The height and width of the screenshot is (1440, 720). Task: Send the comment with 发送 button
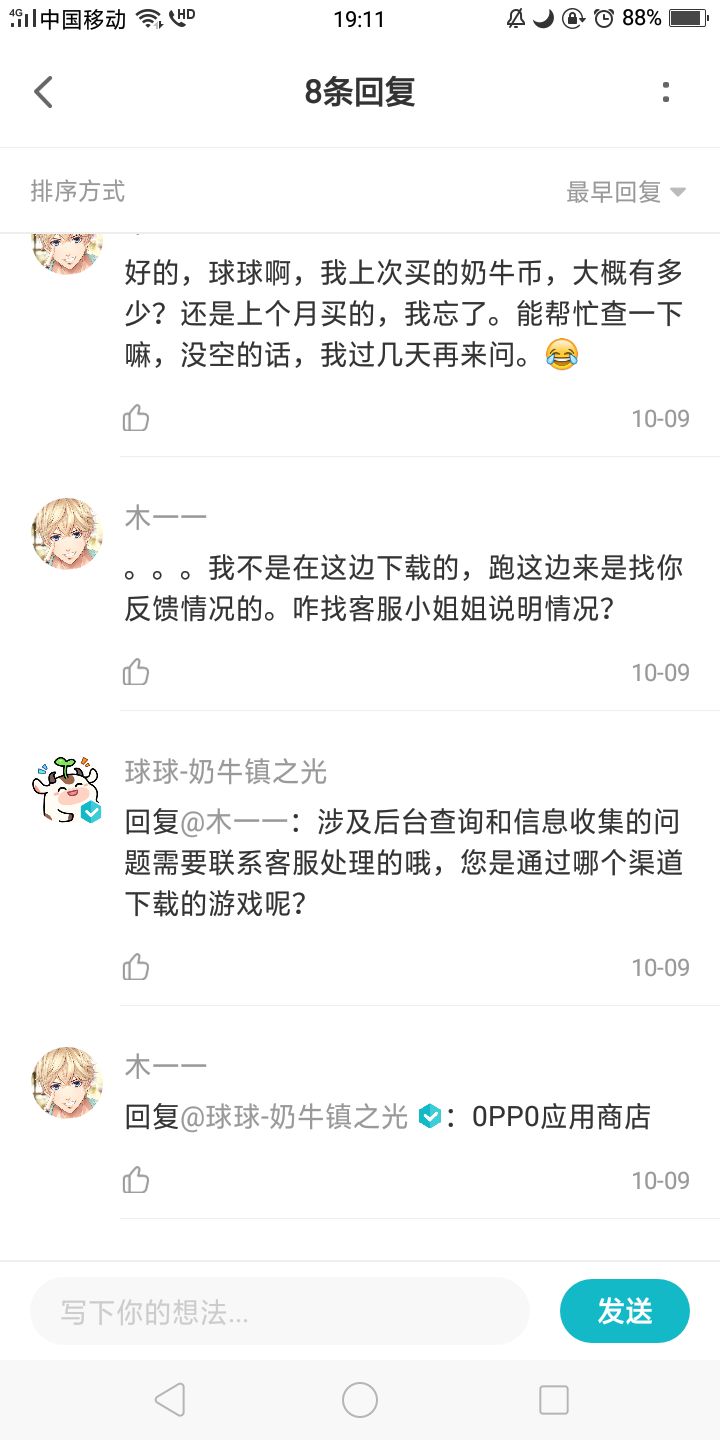pos(625,1311)
